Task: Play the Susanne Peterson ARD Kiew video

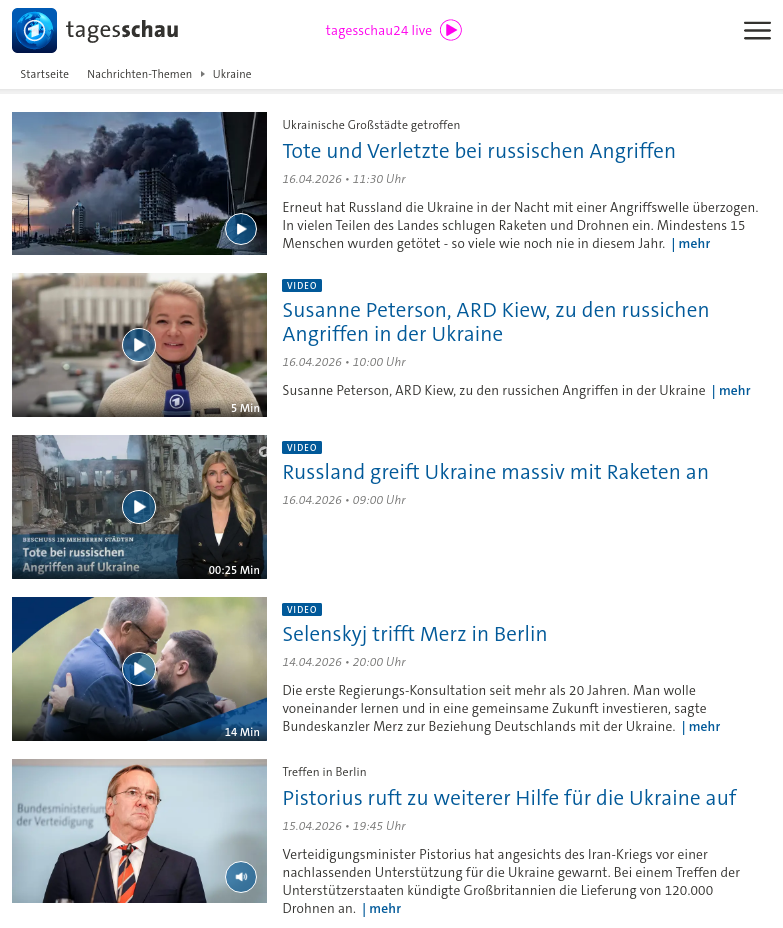Action: pyautogui.click(x=139, y=345)
